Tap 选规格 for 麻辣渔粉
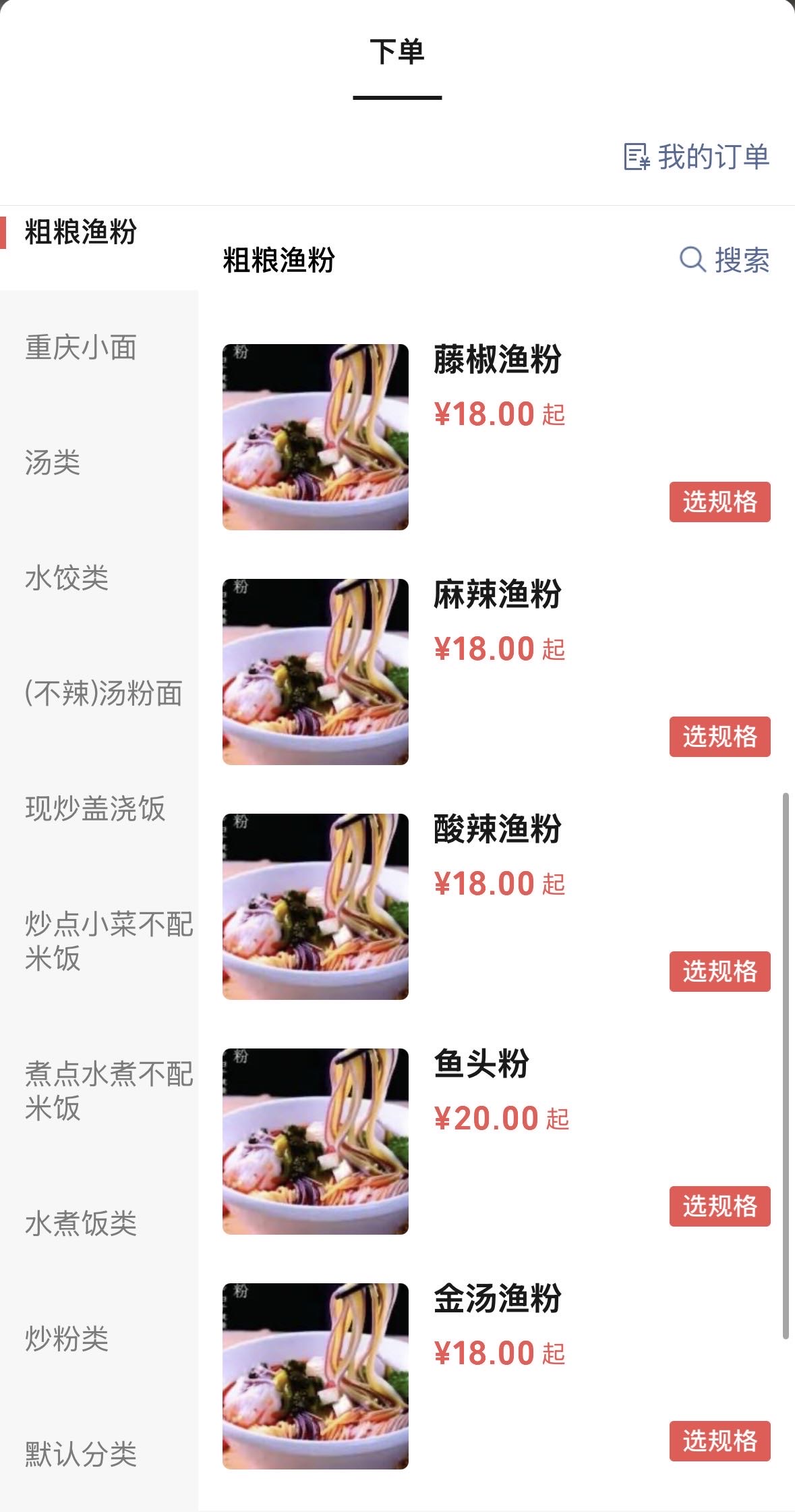795x1512 pixels. (x=719, y=737)
